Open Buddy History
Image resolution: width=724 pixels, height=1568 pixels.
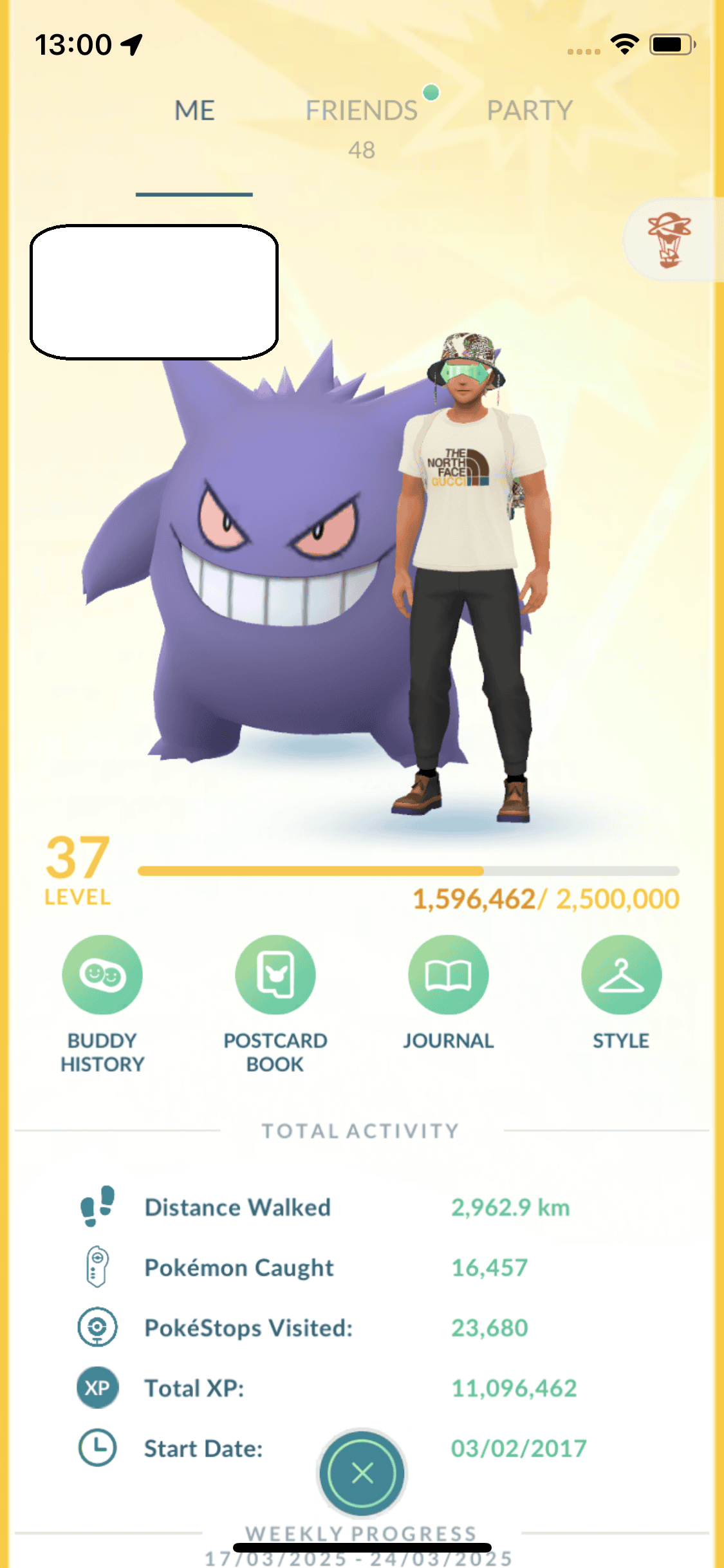(x=102, y=975)
